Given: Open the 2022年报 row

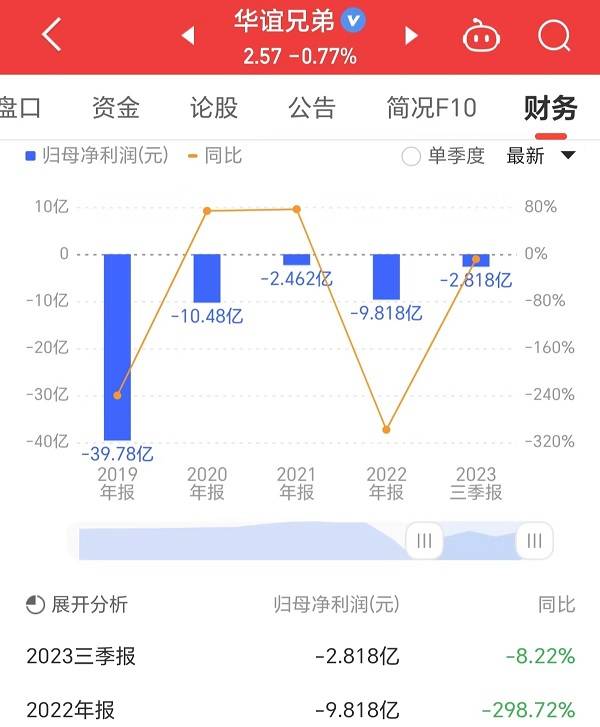Looking at the screenshot, I should coord(300,709).
